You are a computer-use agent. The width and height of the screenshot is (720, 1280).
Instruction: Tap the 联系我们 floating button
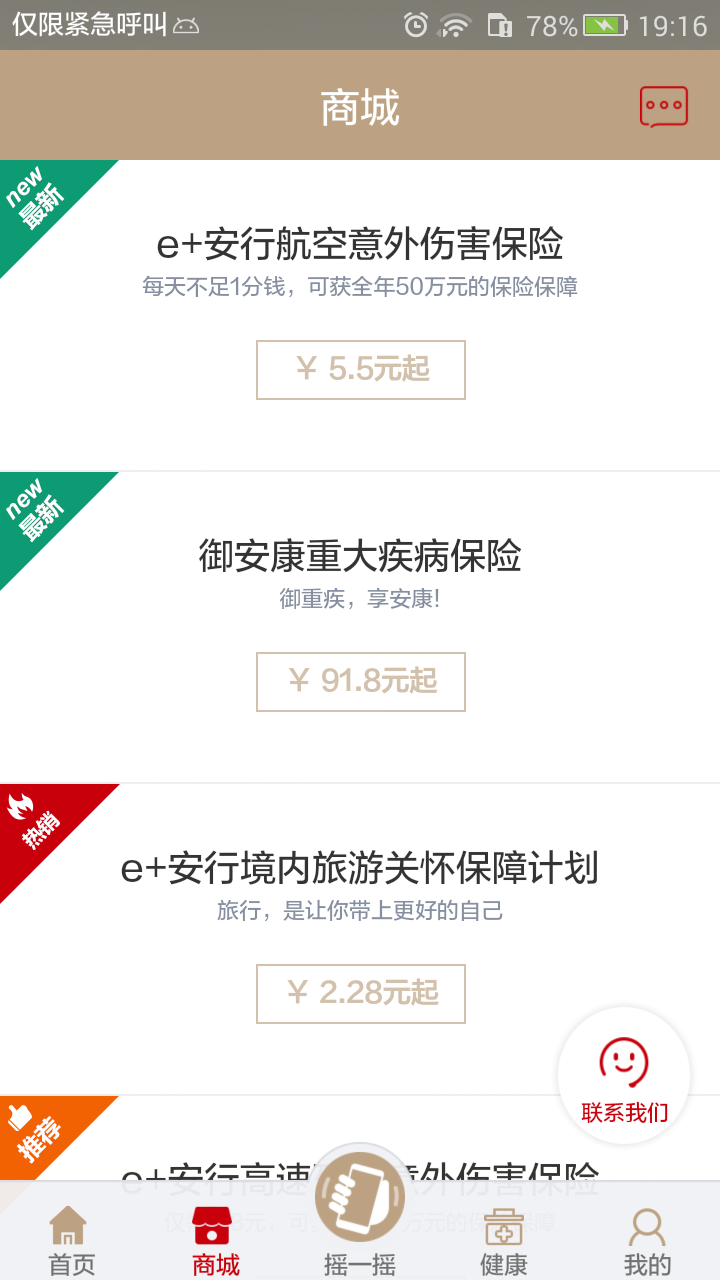[x=624, y=1076]
